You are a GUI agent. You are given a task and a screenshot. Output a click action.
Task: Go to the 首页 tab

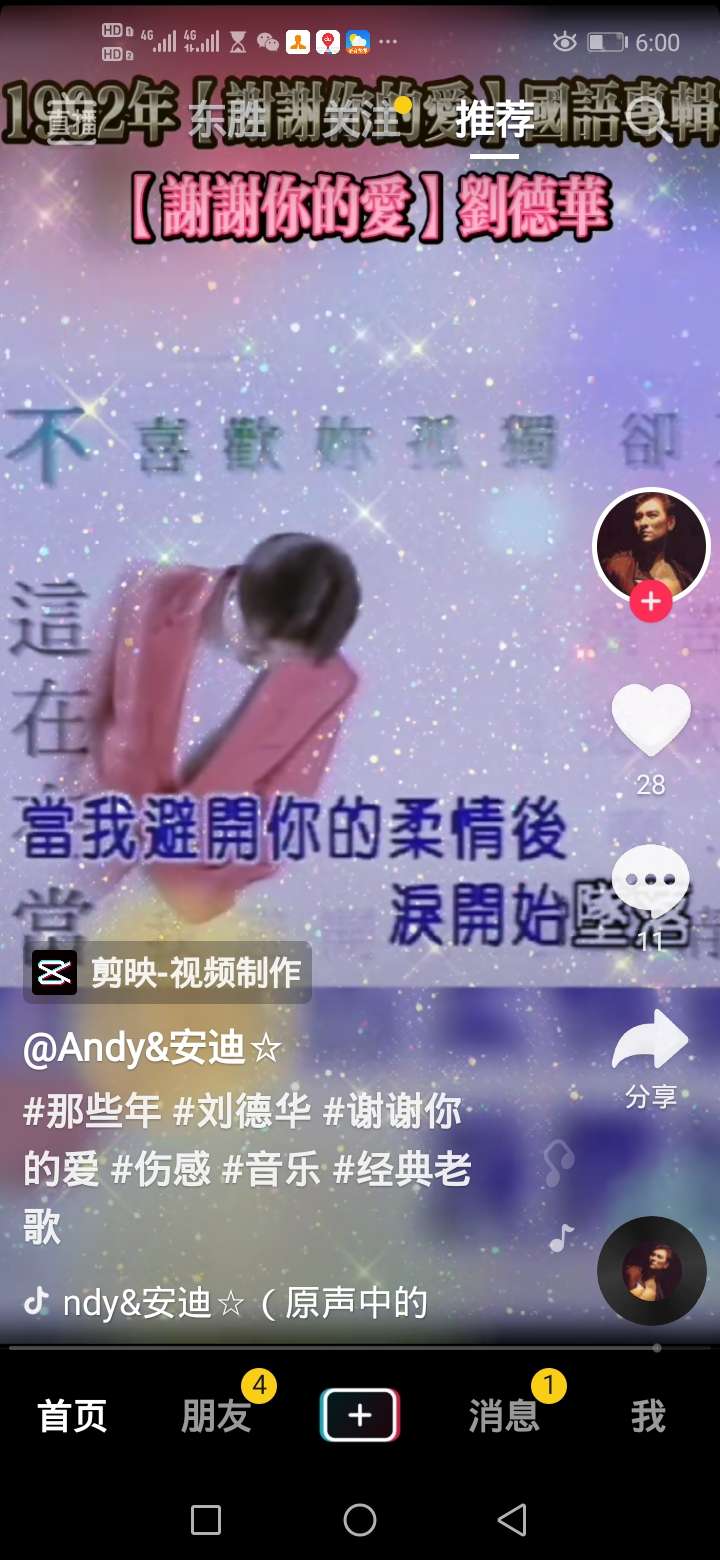(x=72, y=1416)
